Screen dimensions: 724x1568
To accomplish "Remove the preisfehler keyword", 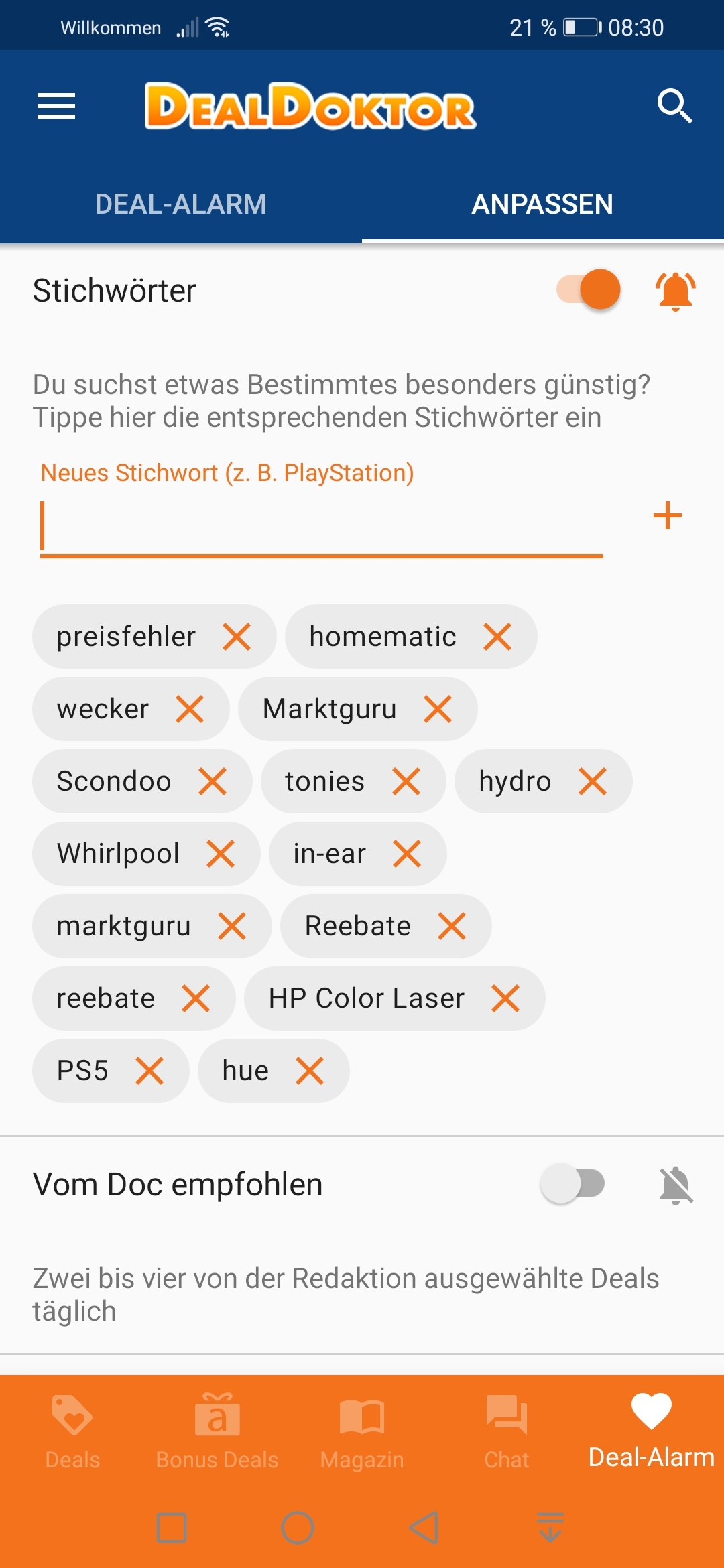I will coord(237,637).
